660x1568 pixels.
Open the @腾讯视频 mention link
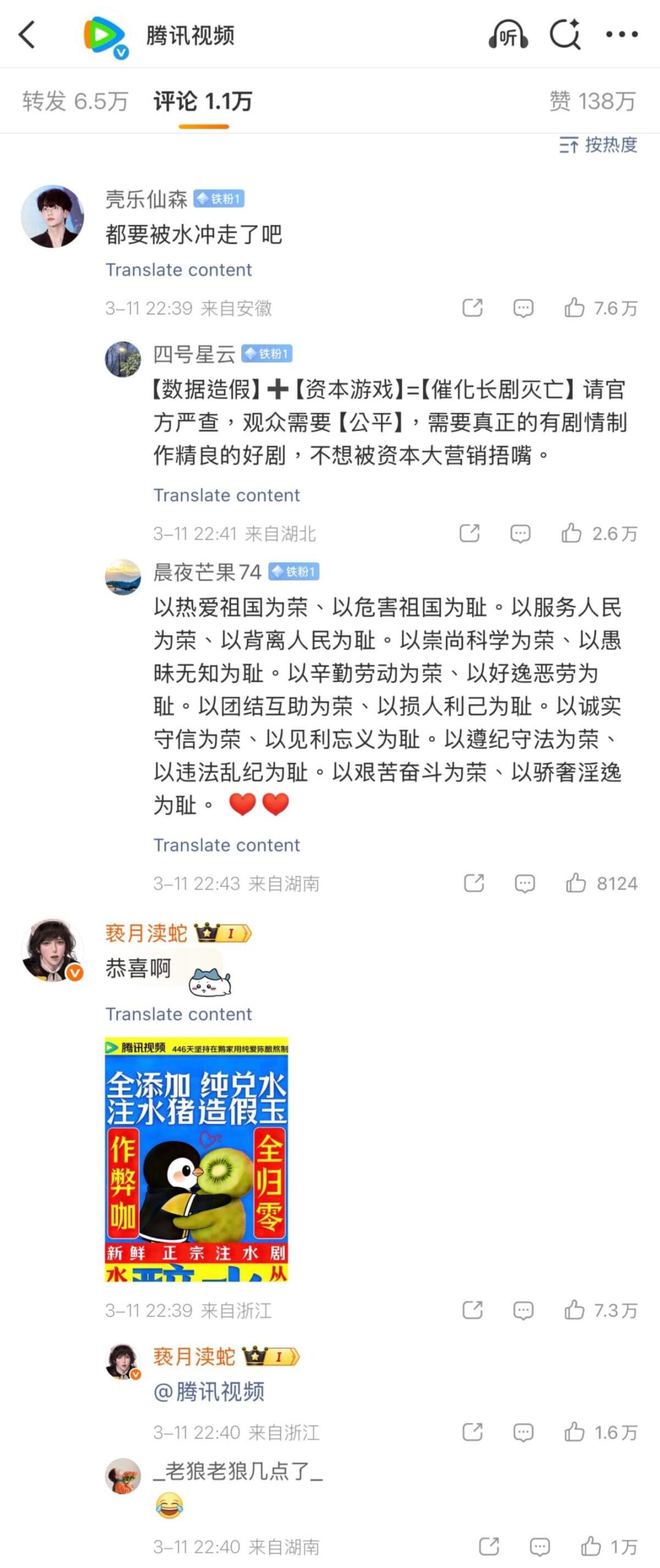[209, 1392]
